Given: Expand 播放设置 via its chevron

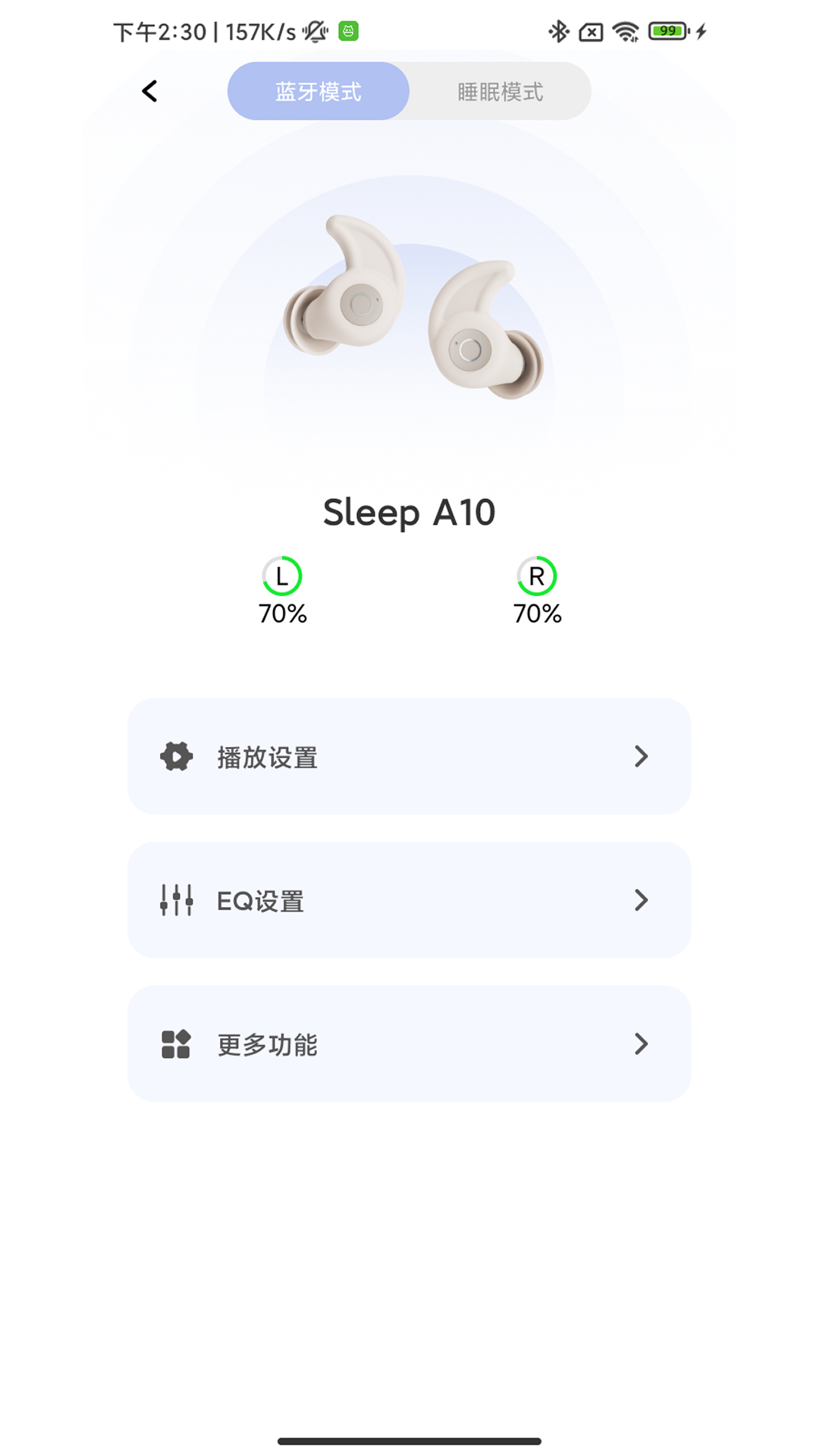Looking at the screenshot, I should [x=641, y=756].
